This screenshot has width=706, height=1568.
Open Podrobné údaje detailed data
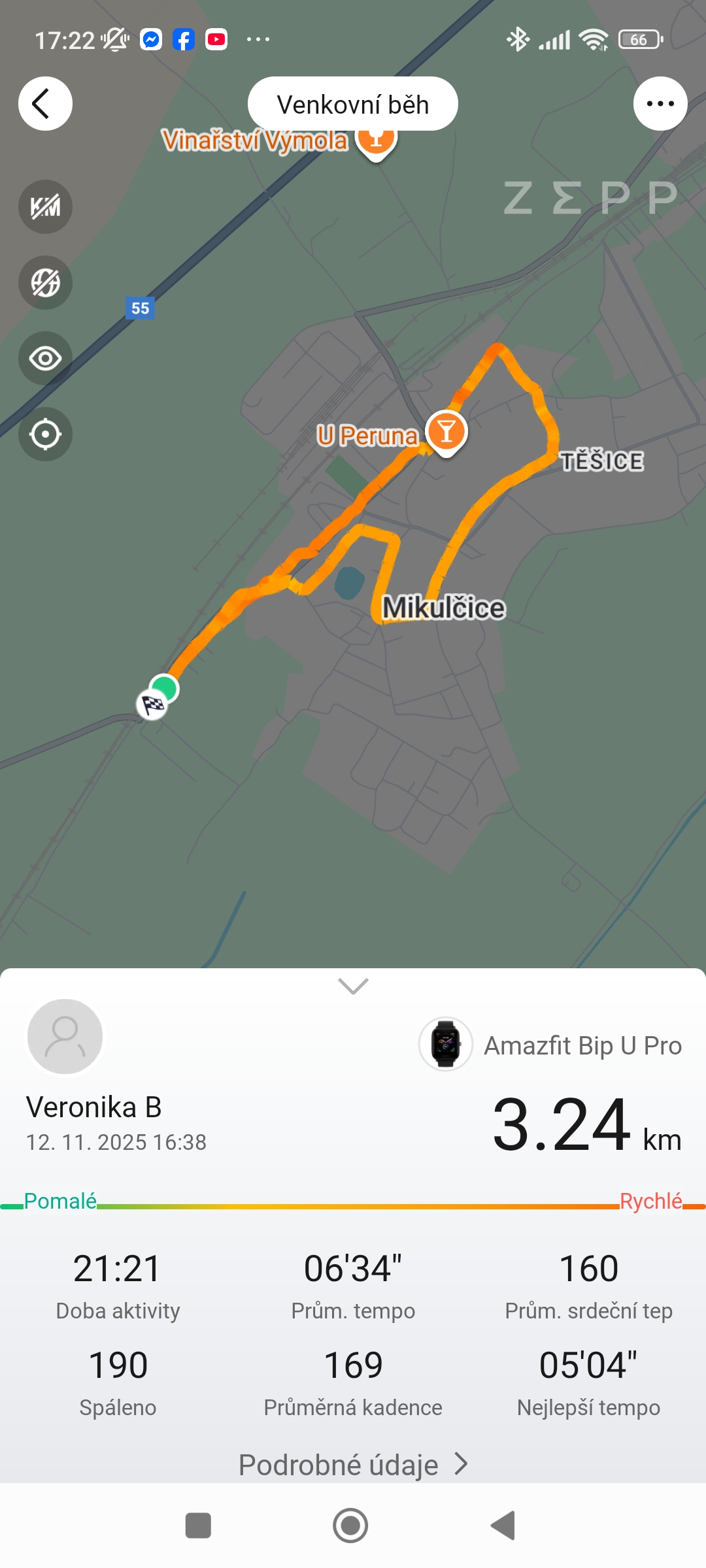pyautogui.click(x=353, y=1464)
